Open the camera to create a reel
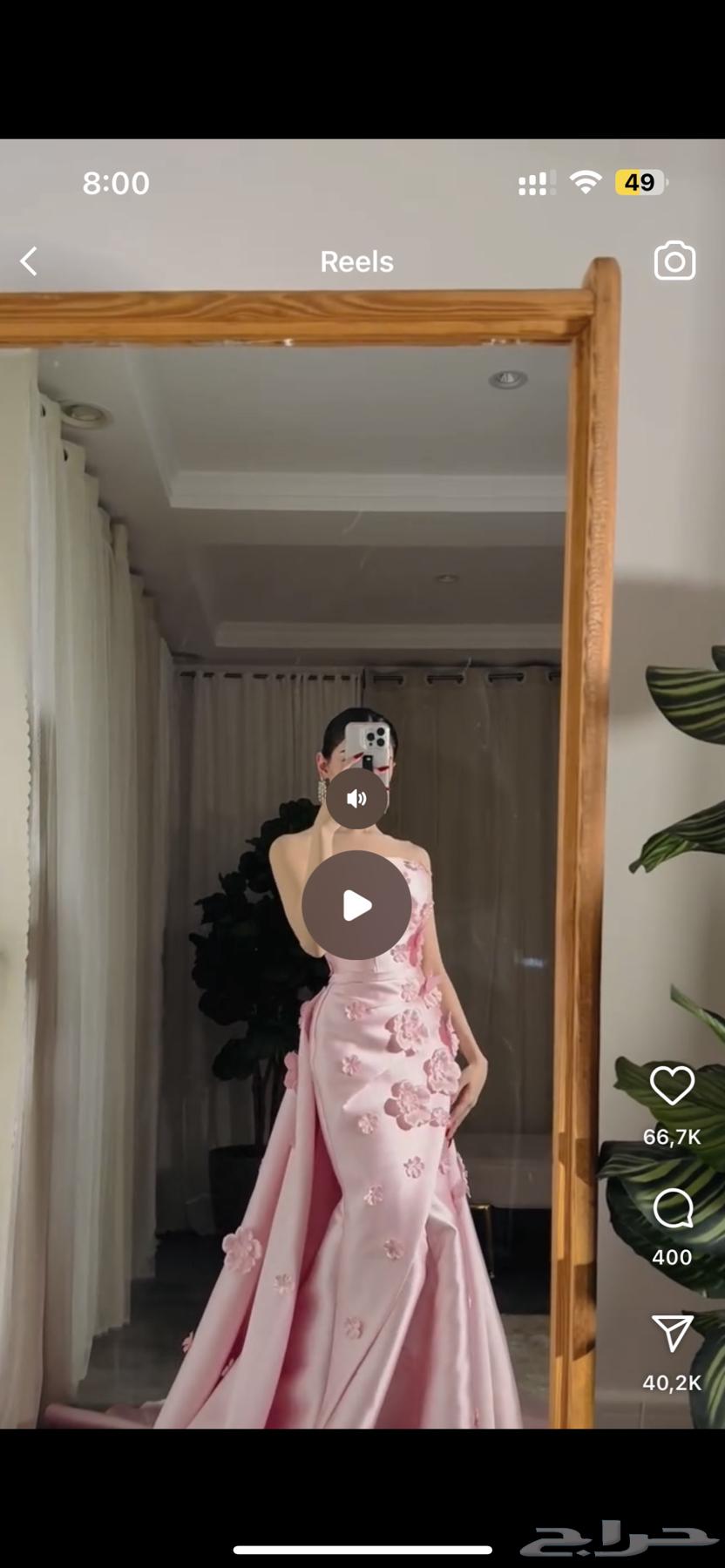The height and width of the screenshot is (1568, 725). click(x=674, y=261)
